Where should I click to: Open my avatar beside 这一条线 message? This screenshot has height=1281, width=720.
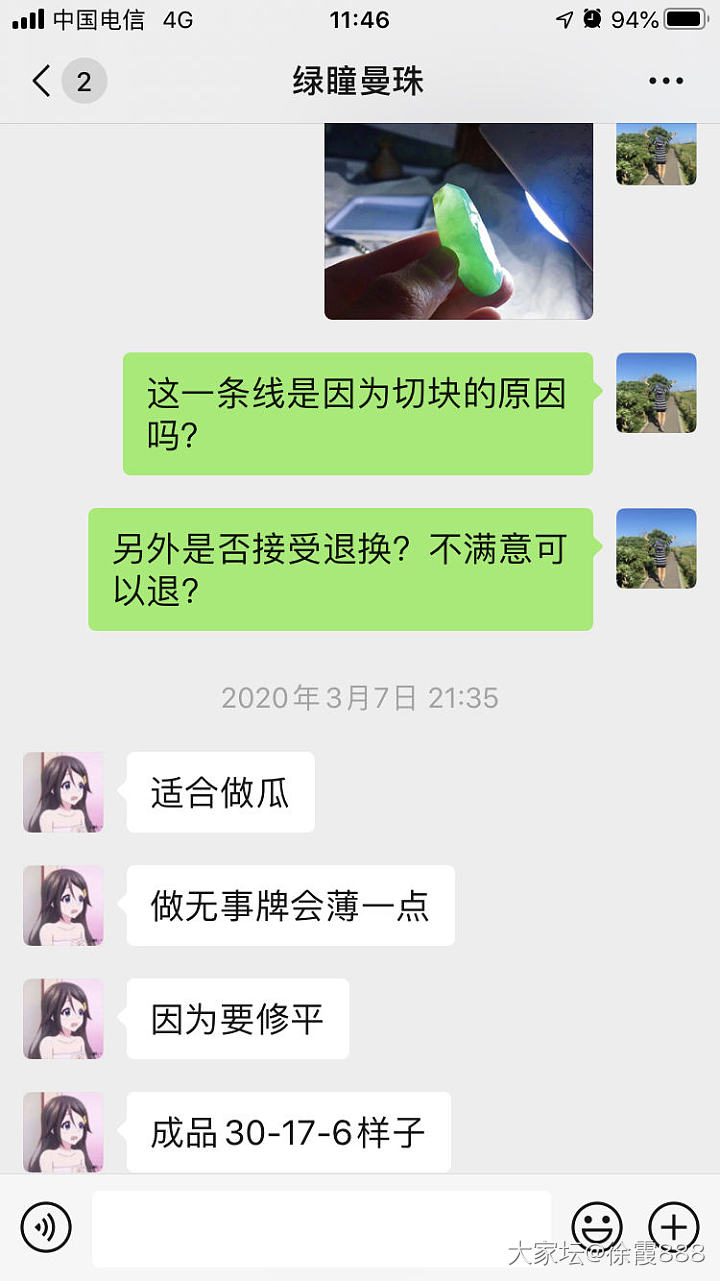tap(656, 393)
